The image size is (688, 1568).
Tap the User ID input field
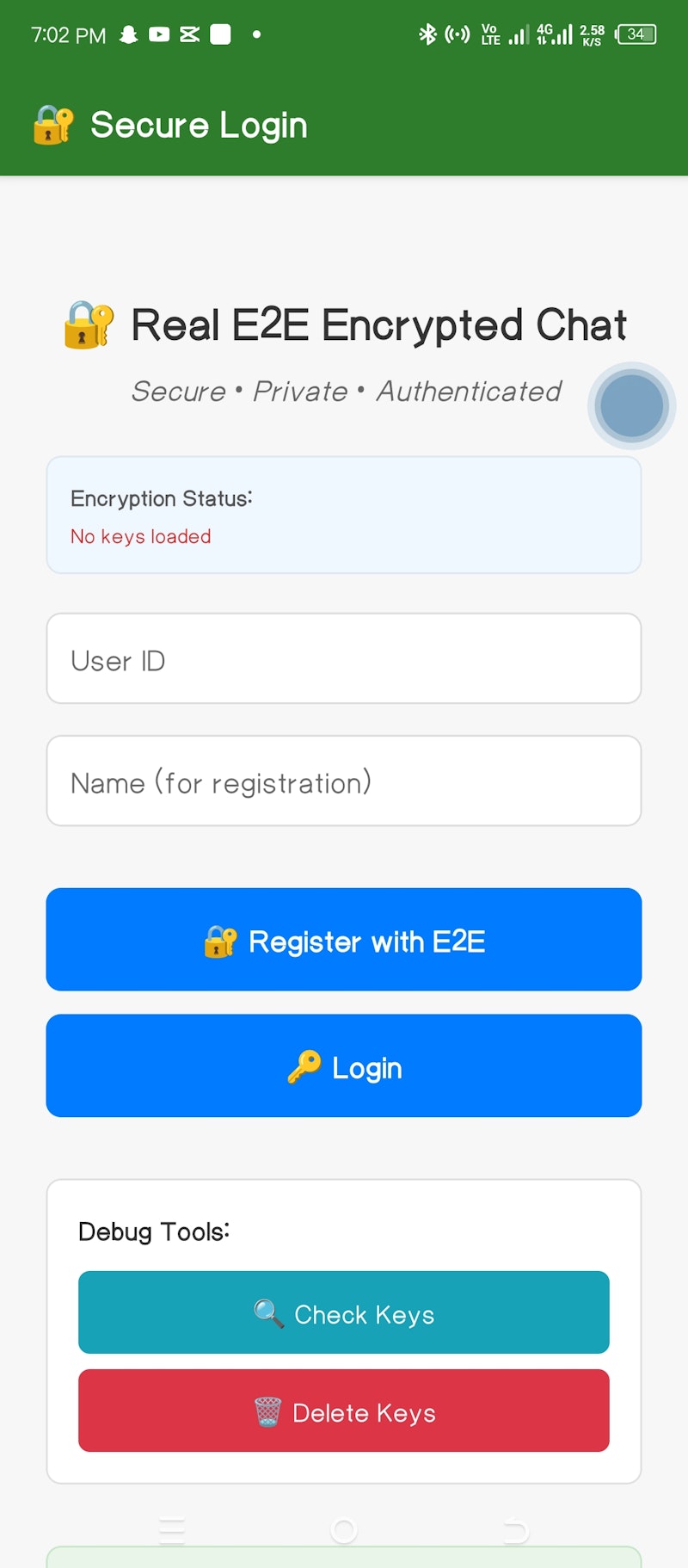344,659
